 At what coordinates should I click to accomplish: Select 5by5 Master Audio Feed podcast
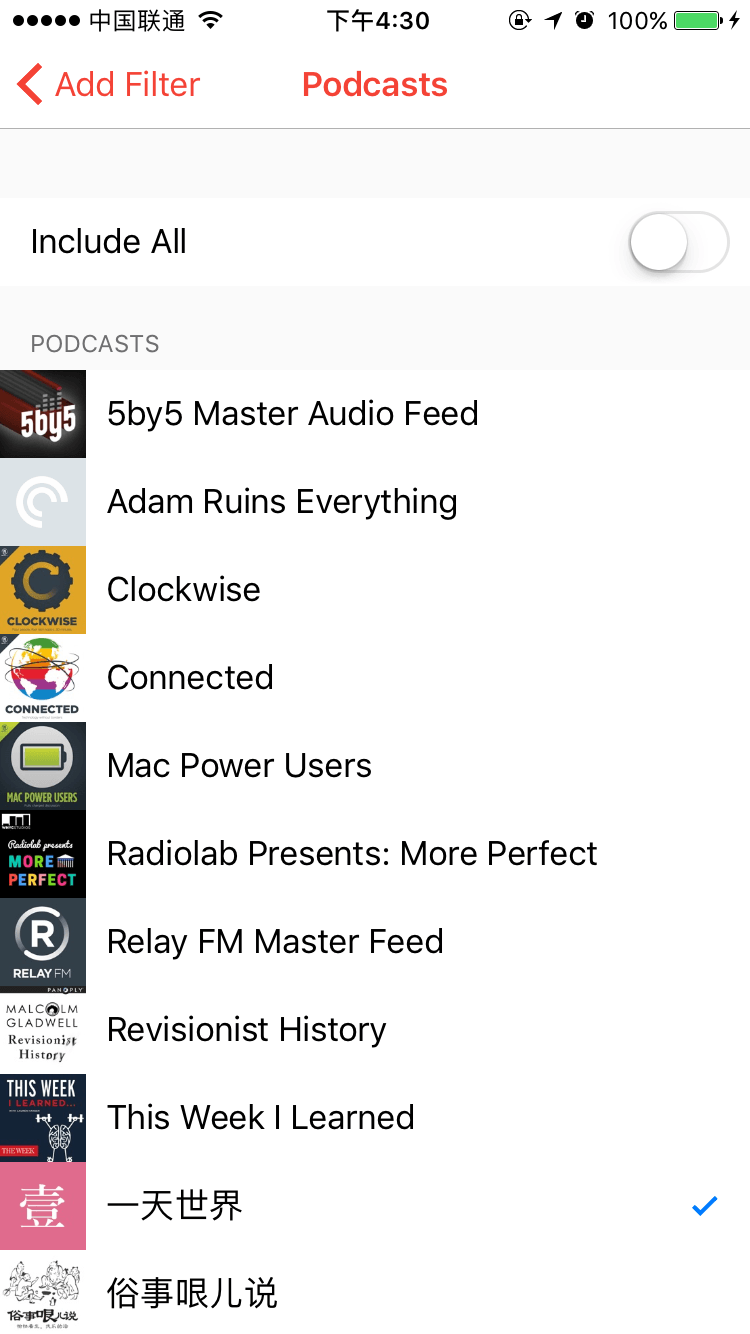coord(375,414)
